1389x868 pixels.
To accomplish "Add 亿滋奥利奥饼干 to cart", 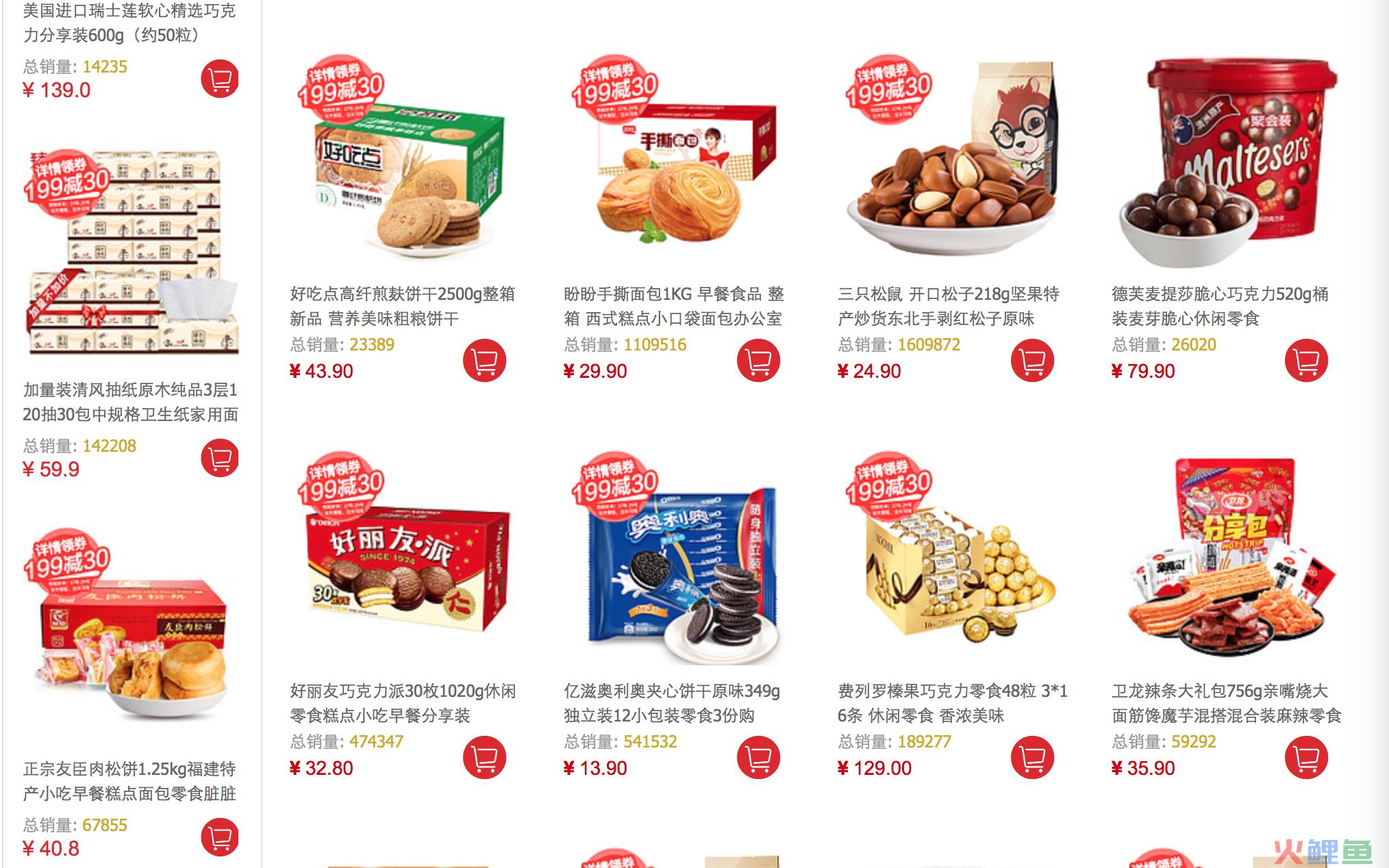I will (x=758, y=757).
